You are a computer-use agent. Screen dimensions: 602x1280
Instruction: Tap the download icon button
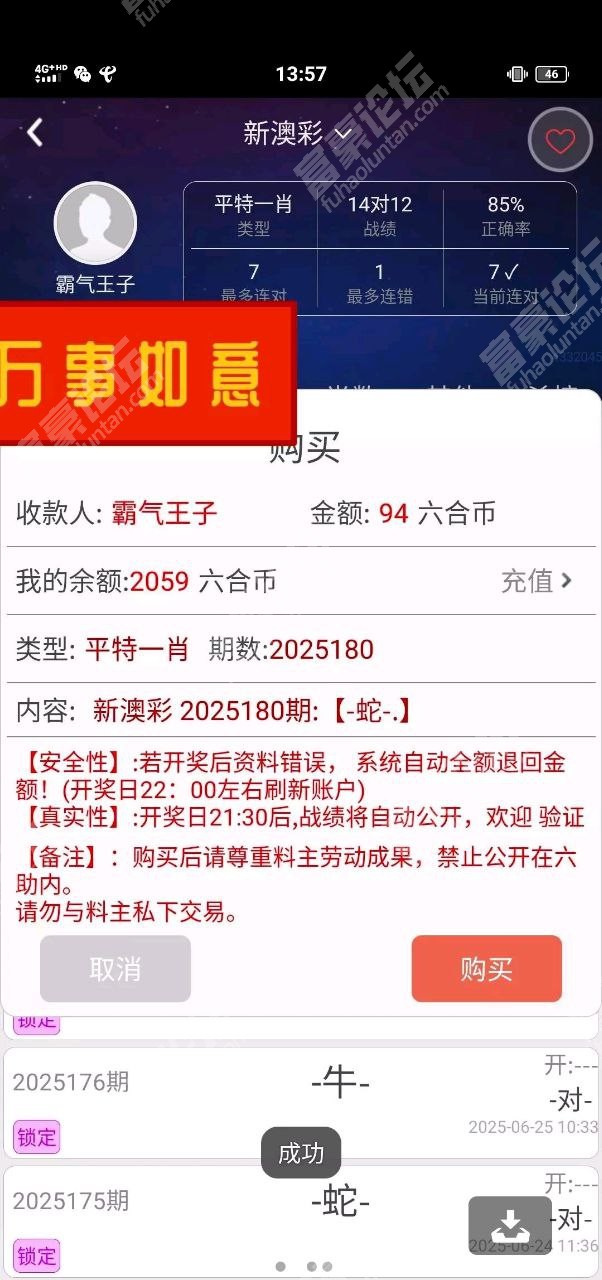[x=510, y=1224]
